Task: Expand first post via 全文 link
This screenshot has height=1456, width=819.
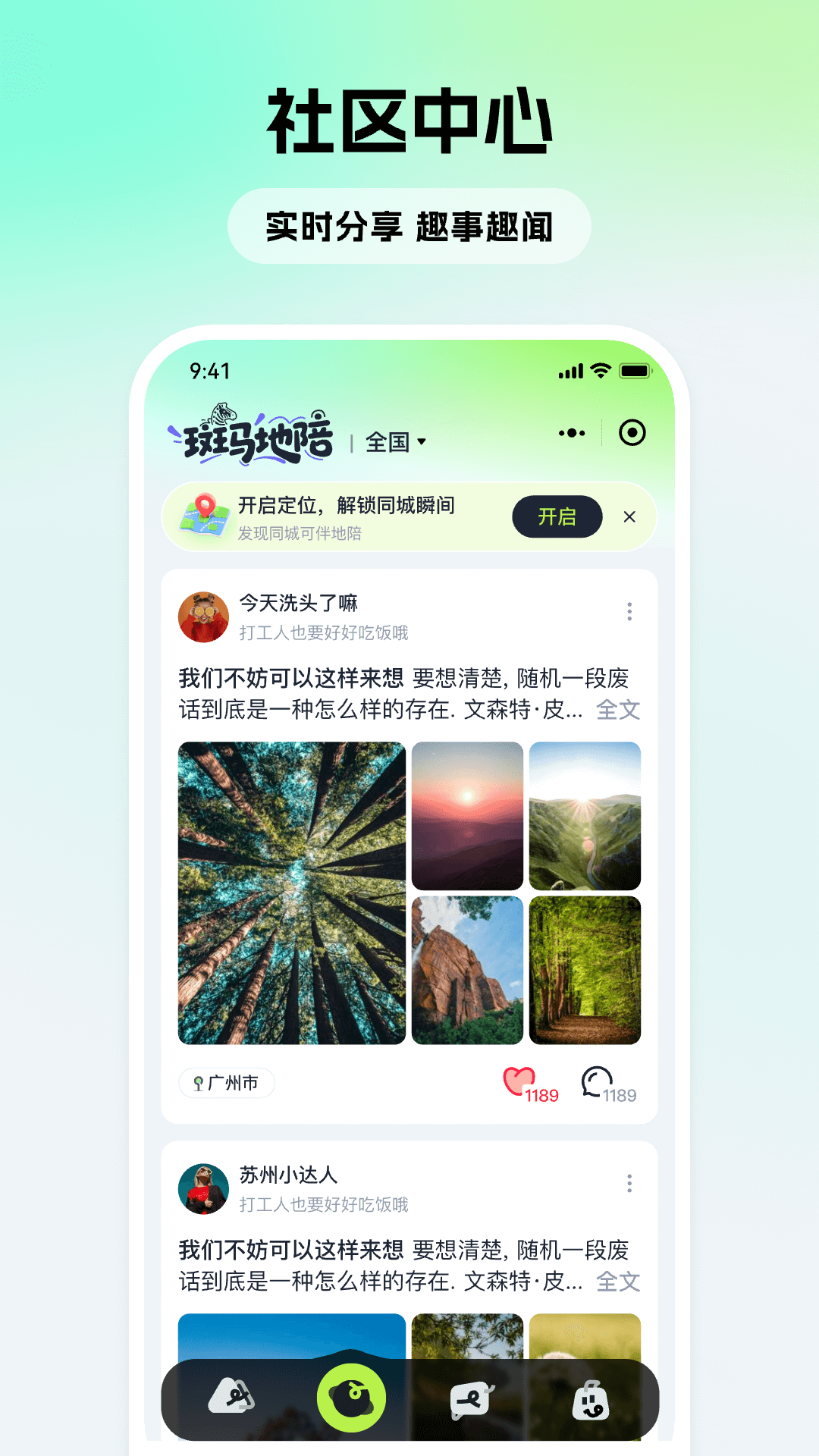Action: tap(619, 711)
